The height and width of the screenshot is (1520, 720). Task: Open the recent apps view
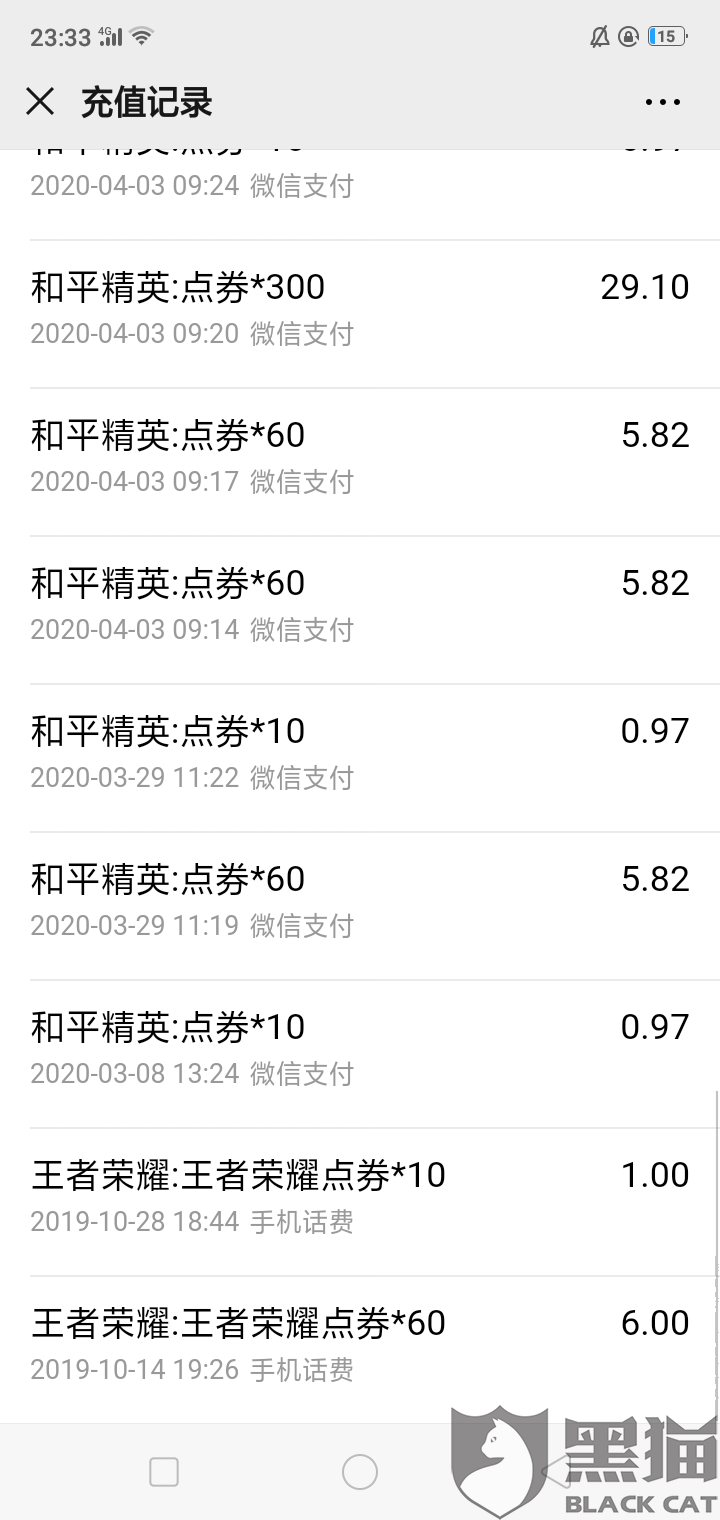164,1472
